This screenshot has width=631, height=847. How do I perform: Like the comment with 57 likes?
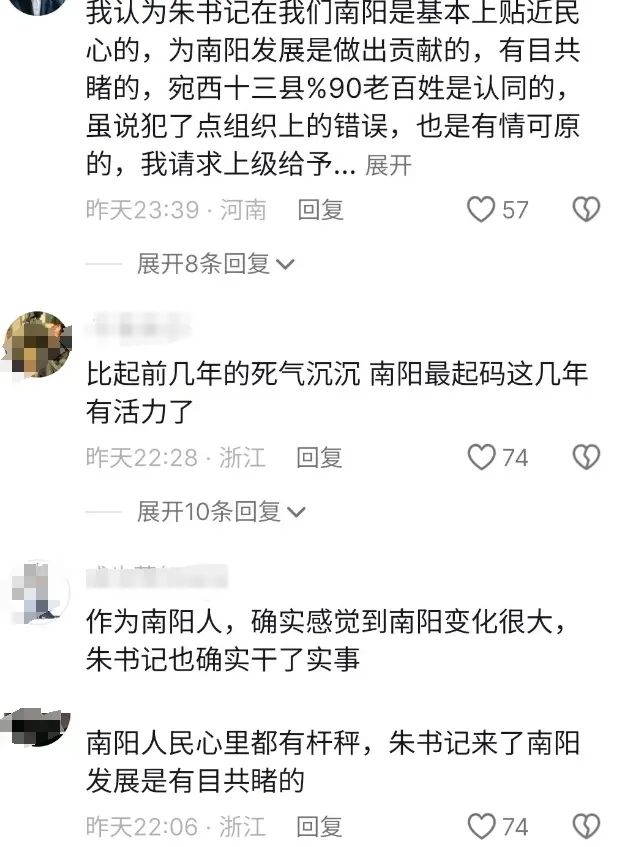[x=483, y=209]
